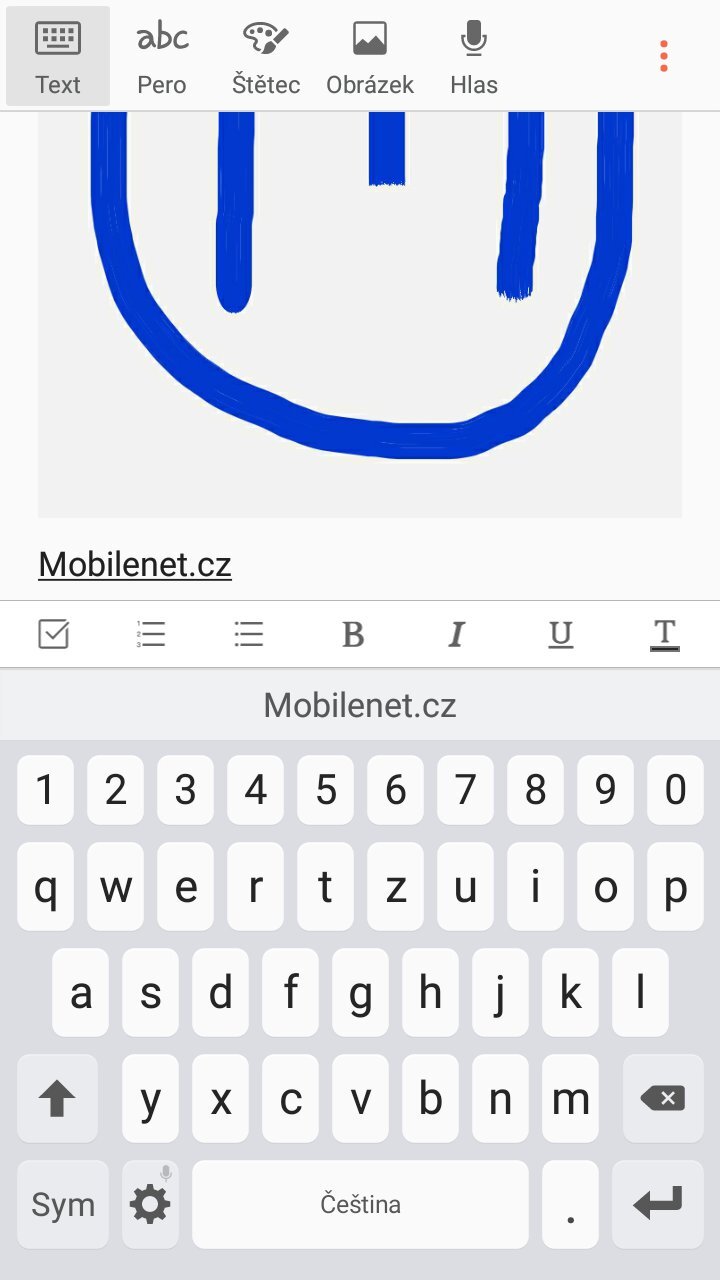Tap the Čeština space bar
Image resolution: width=720 pixels, height=1280 pixels.
pyautogui.click(x=360, y=1205)
